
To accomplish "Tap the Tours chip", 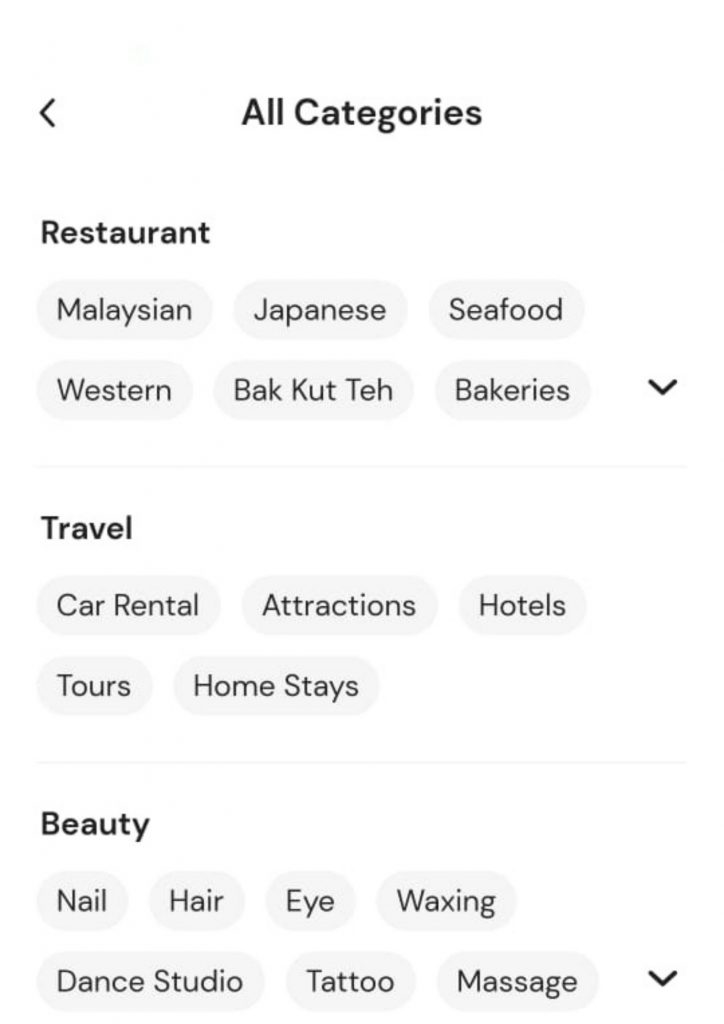I will (94, 686).
